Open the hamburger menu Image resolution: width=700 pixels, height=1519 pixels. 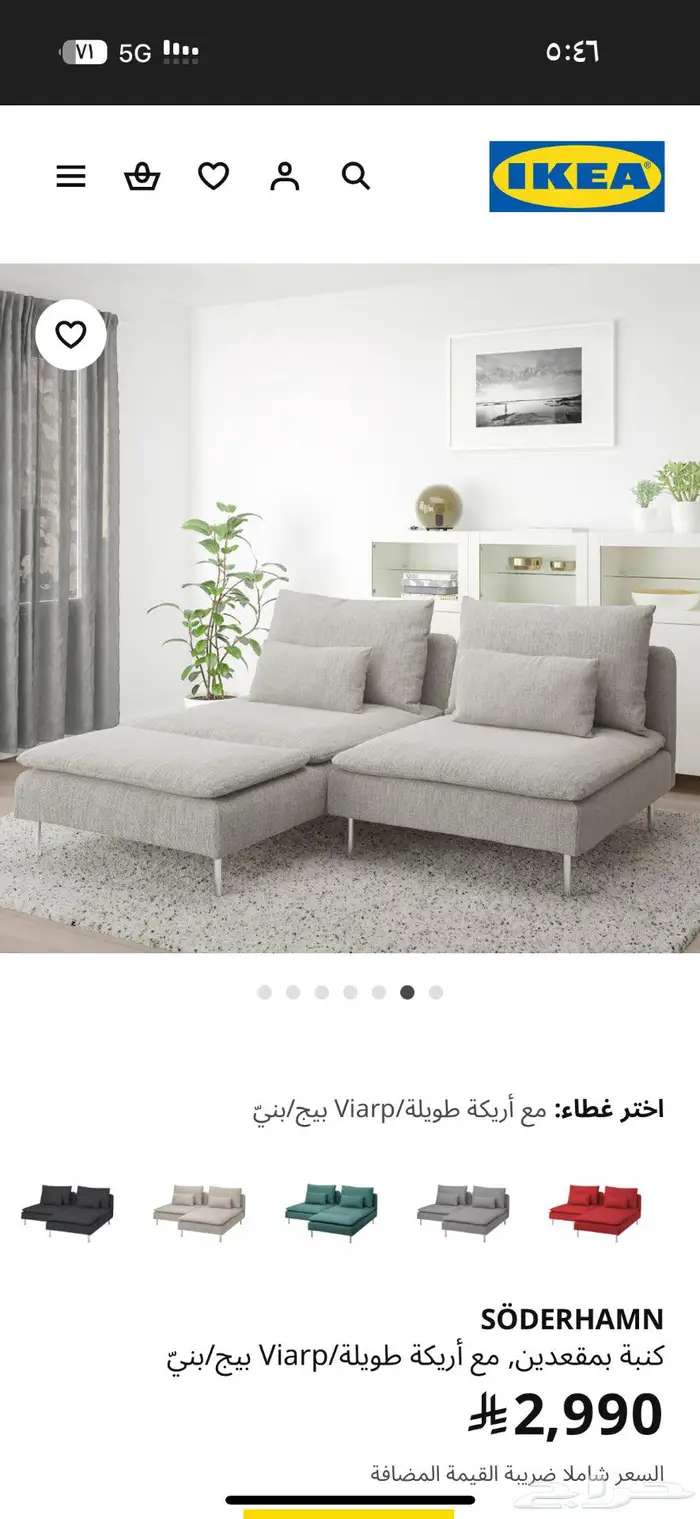[x=71, y=177]
